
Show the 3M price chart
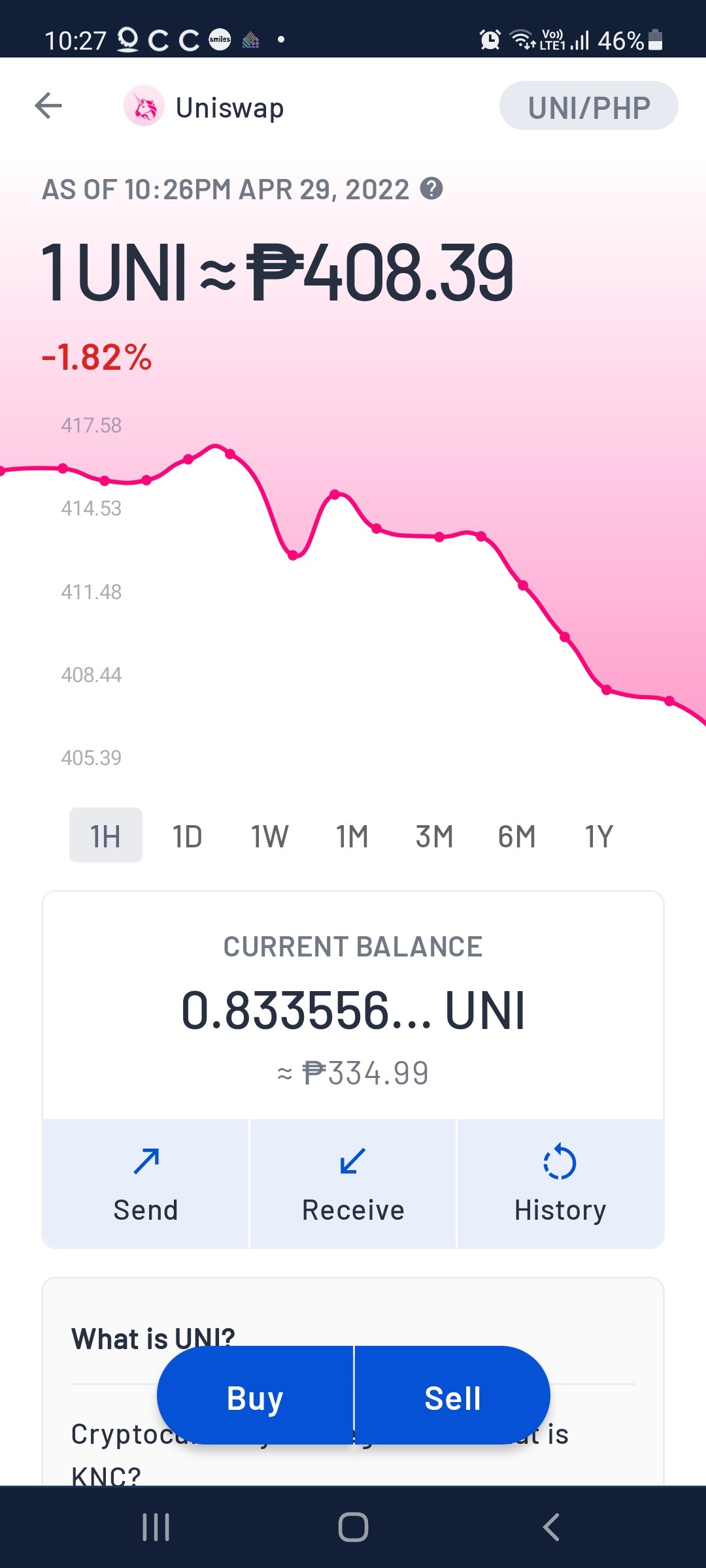click(x=435, y=835)
